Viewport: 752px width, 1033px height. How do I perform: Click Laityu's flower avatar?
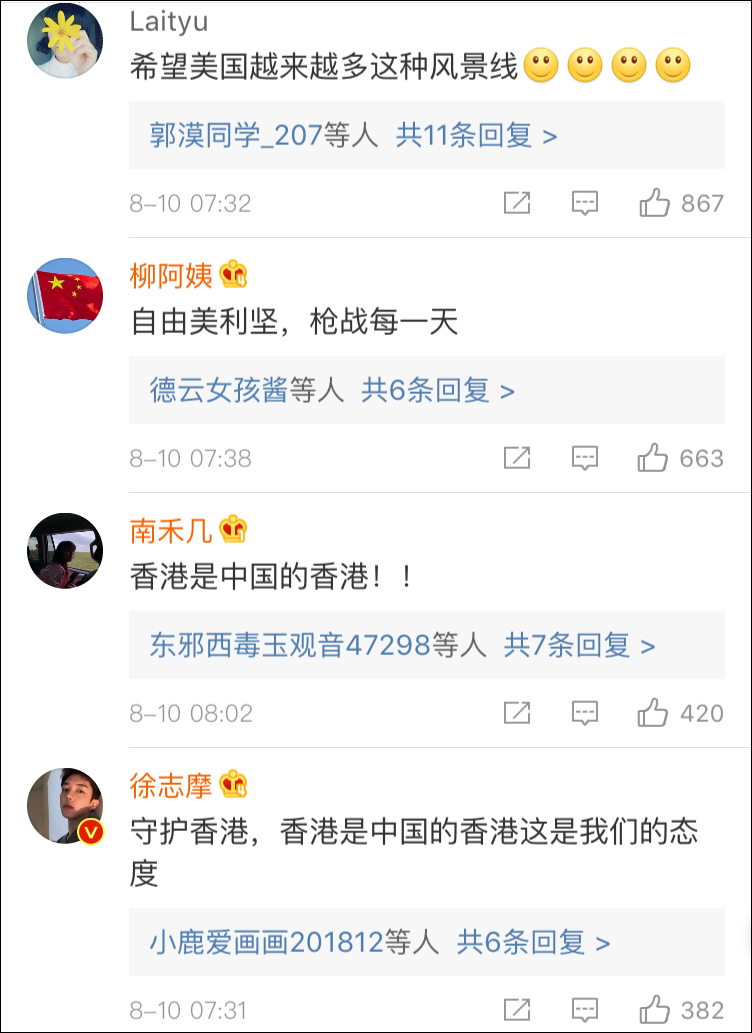tap(65, 42)
